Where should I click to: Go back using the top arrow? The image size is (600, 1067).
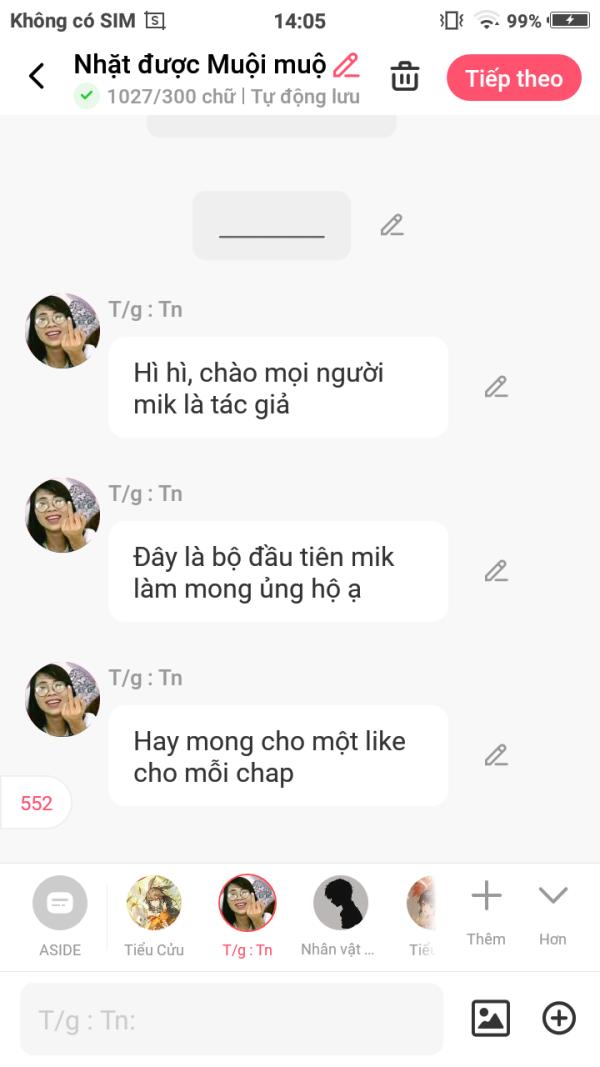(37, 76)
